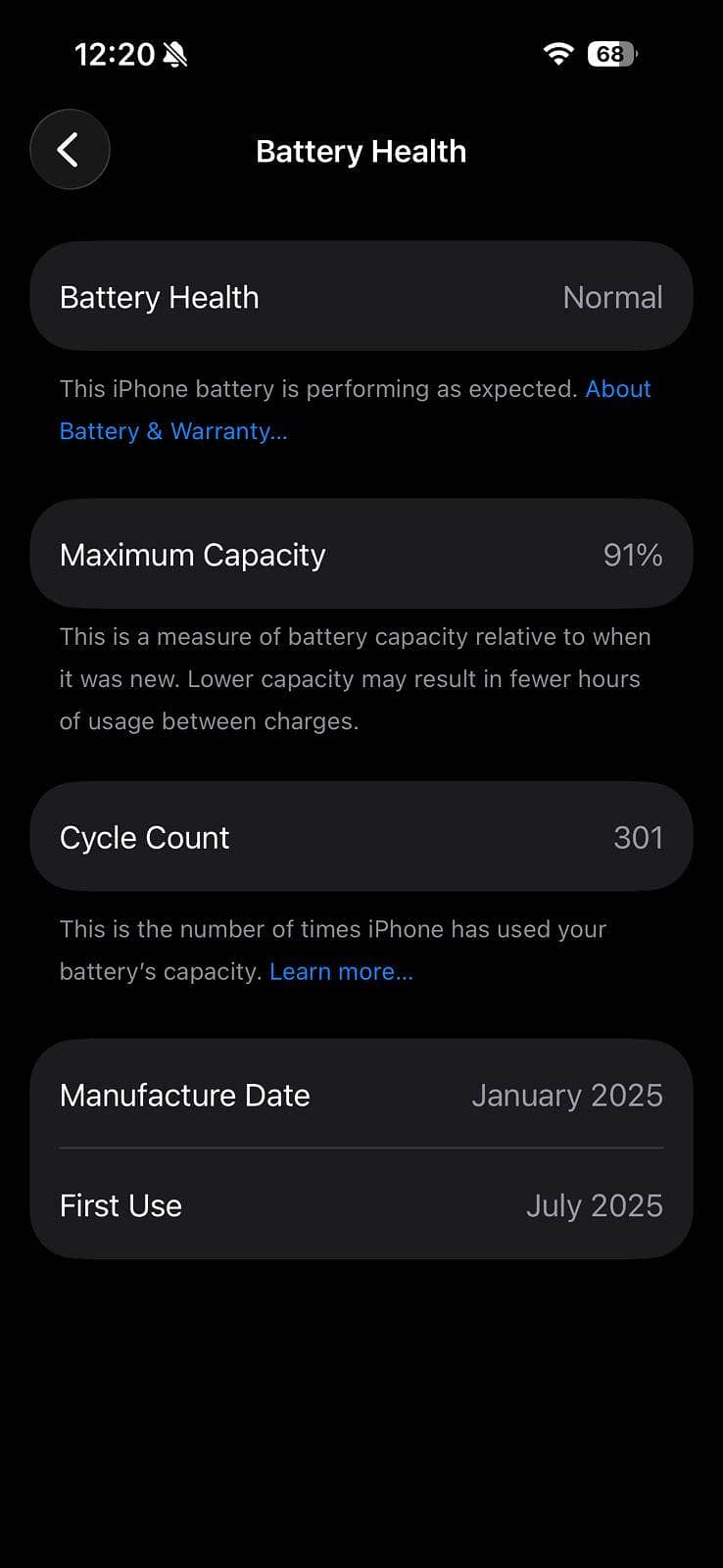Tap the Battery Health title in the header
Viewport: 723px width, 1568px height.
(361, 151)
